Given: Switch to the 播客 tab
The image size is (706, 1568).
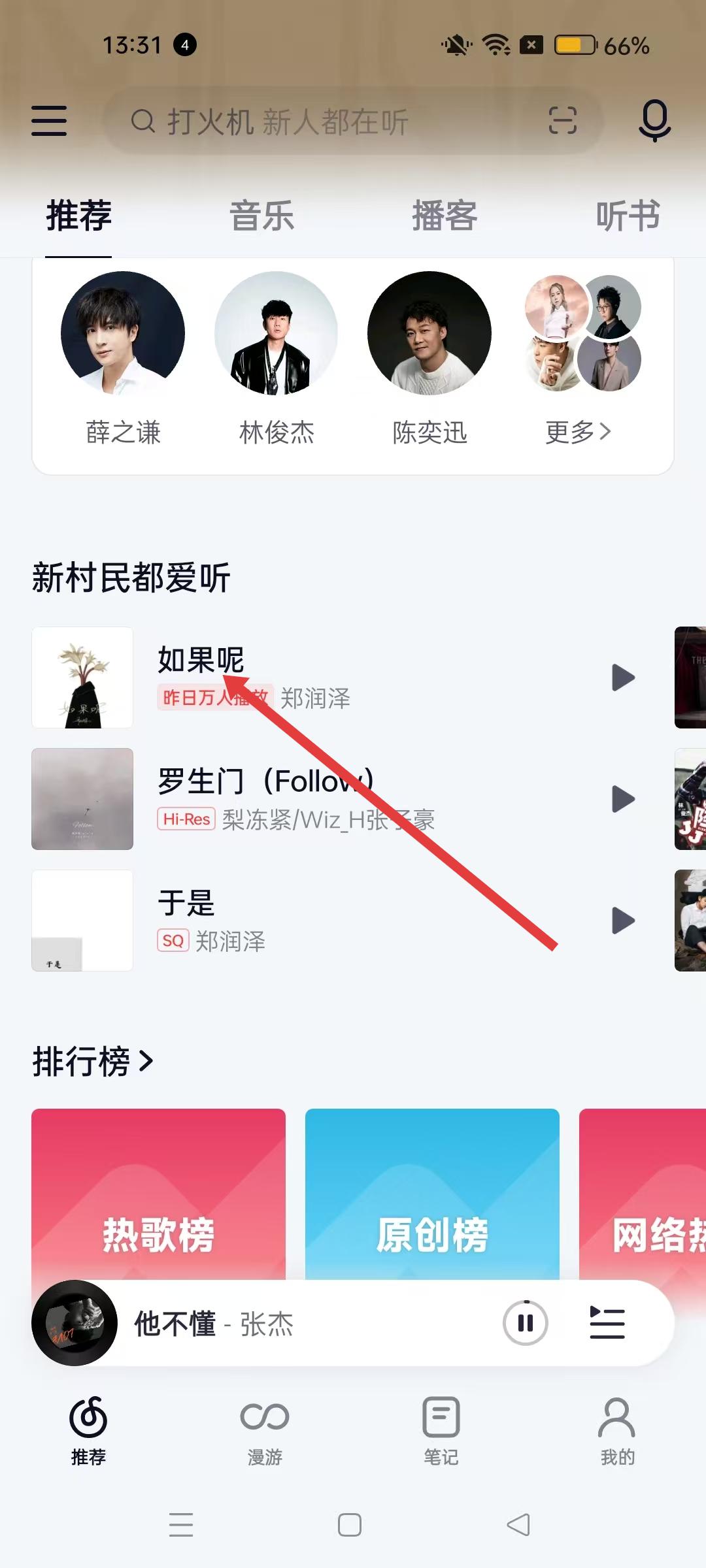Looking at the screenshot, I should coord(445,216).
